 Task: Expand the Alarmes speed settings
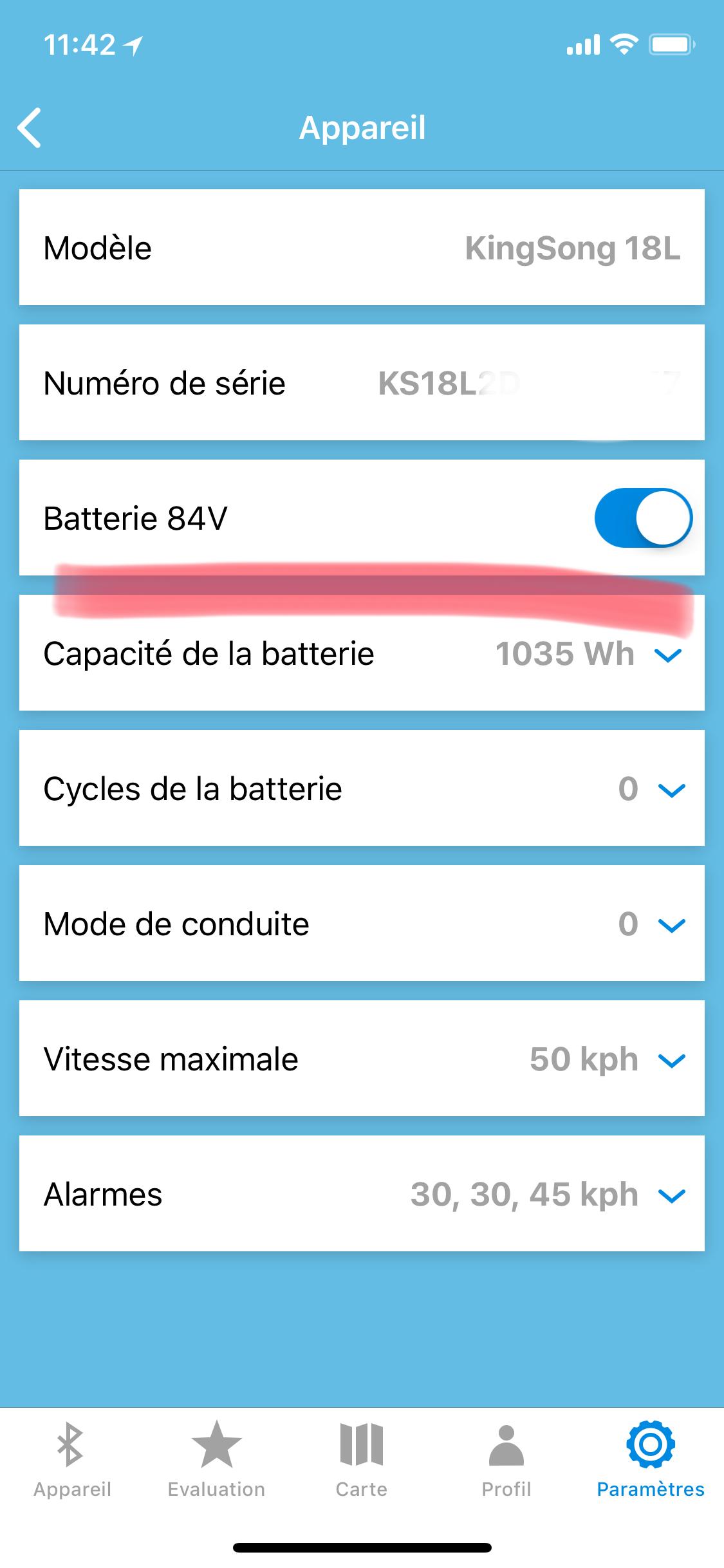[x=362, y=1193]
